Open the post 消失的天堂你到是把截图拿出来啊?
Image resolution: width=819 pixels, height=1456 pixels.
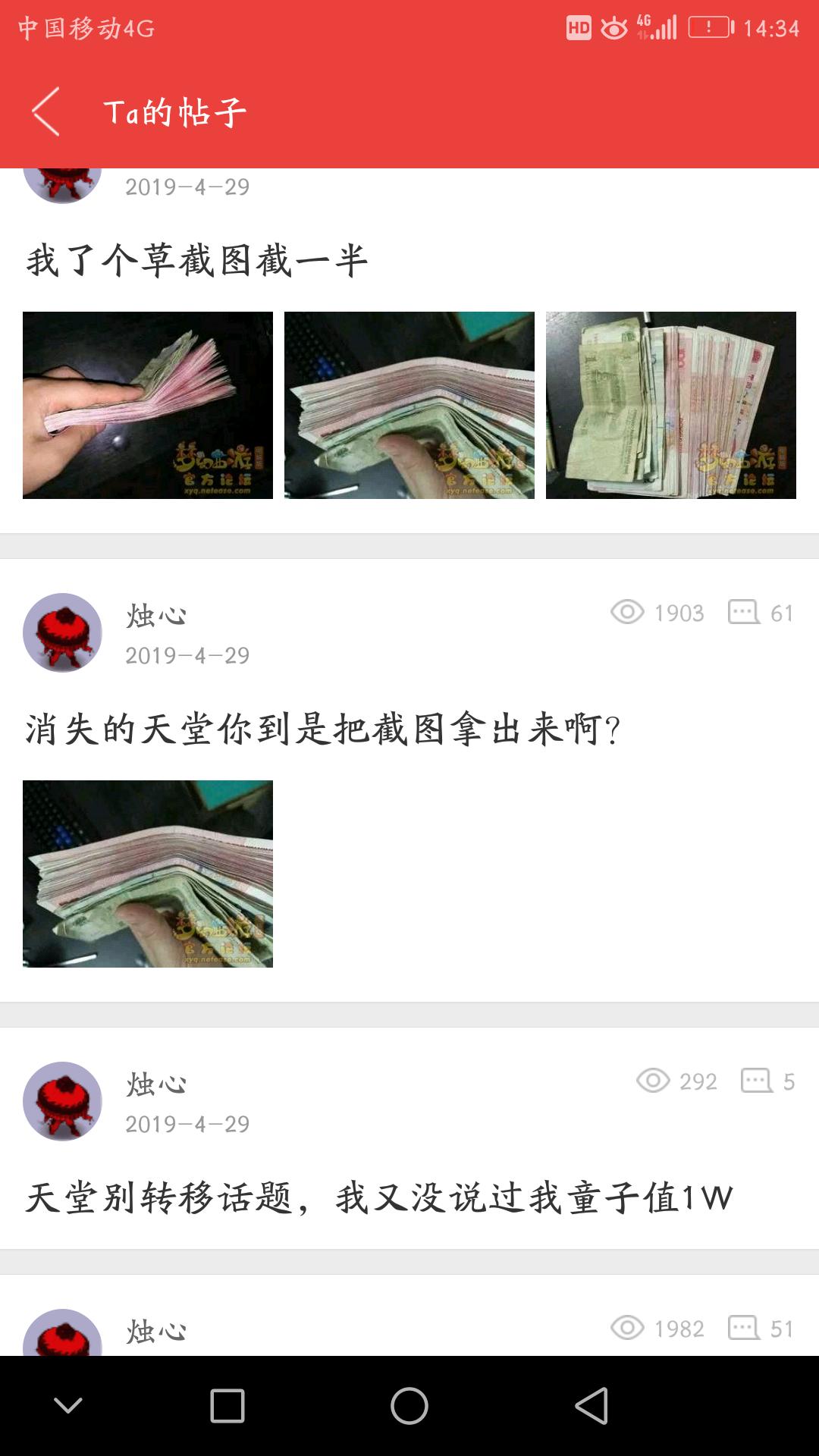pos(323,730)
